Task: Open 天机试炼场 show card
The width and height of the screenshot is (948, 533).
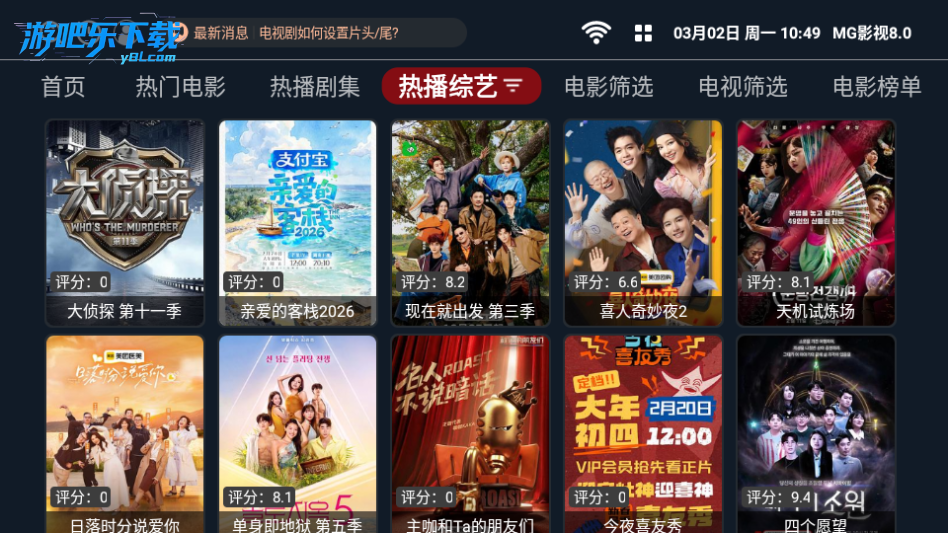Action: click(816, 222)
